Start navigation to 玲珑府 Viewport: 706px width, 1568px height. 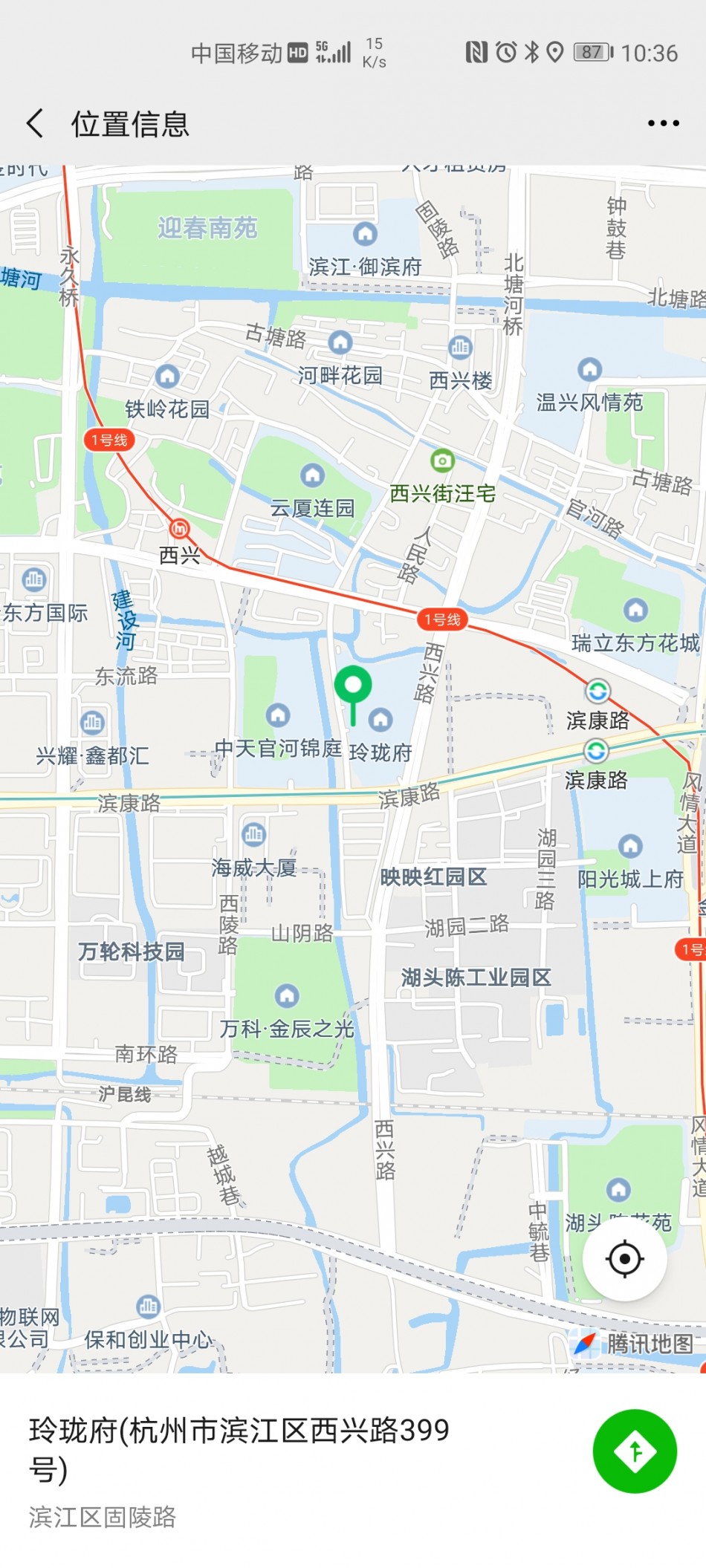click(635, 1451)
